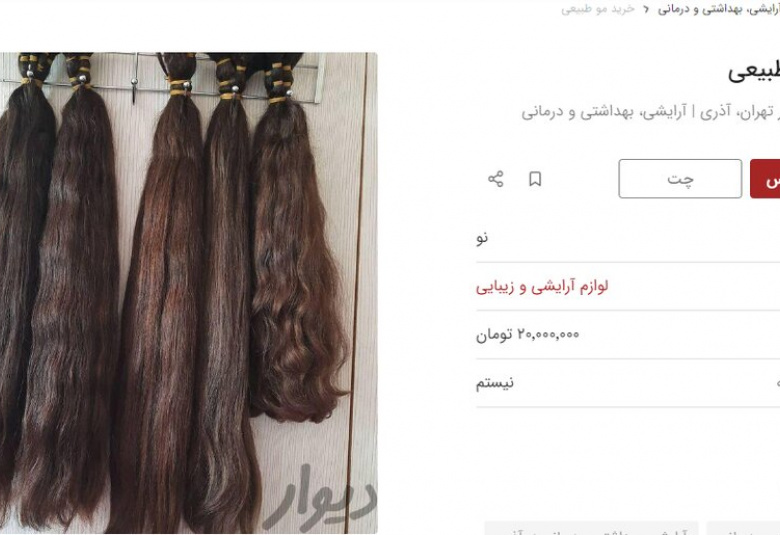780x535 pixels.
Task: Open the hair product photo
Action: tap(188, 292)
